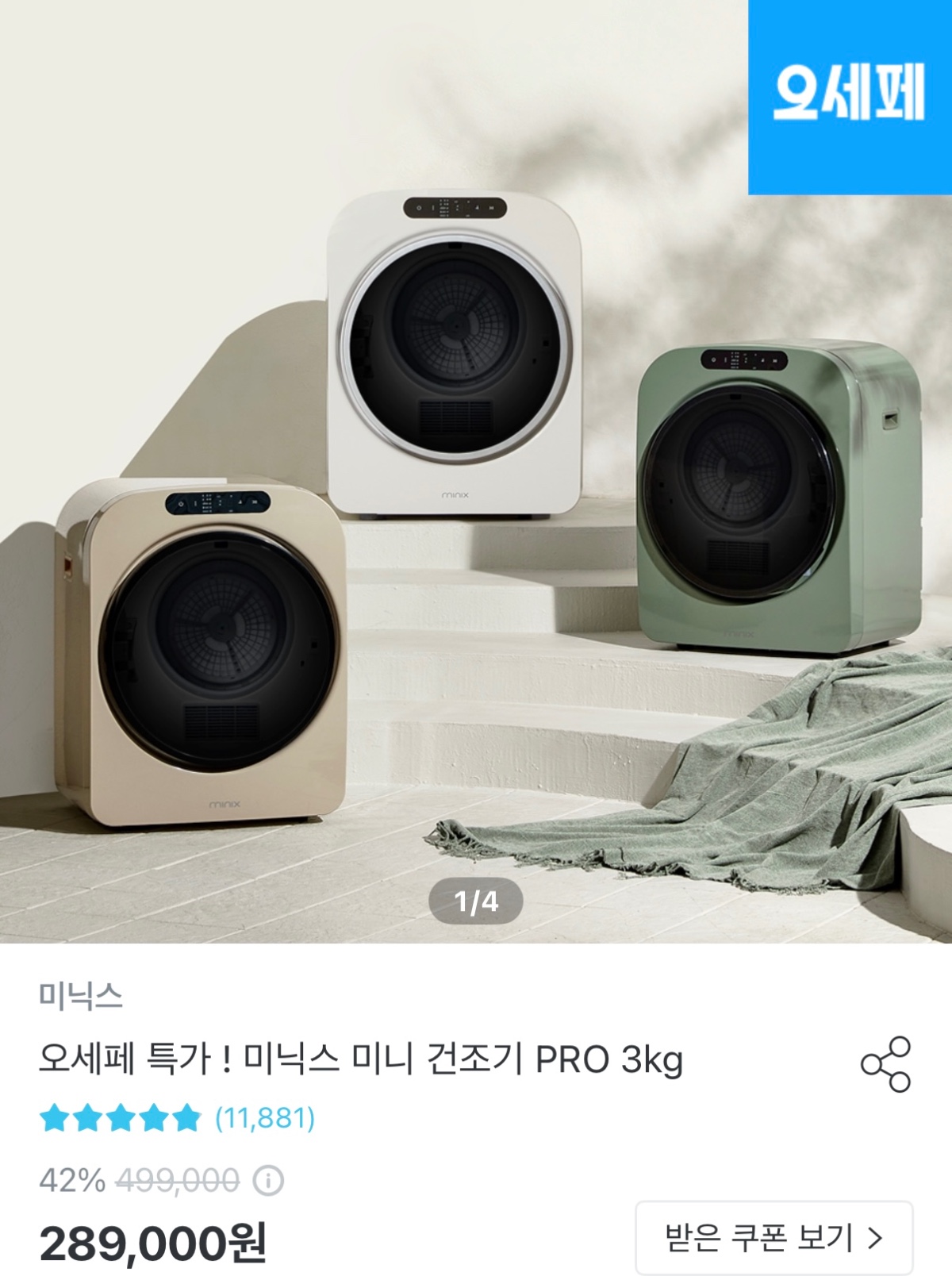This screenshot has height=1276, width=952.
Task: Open the 미닉스 brand page
Action: [81, 995]
